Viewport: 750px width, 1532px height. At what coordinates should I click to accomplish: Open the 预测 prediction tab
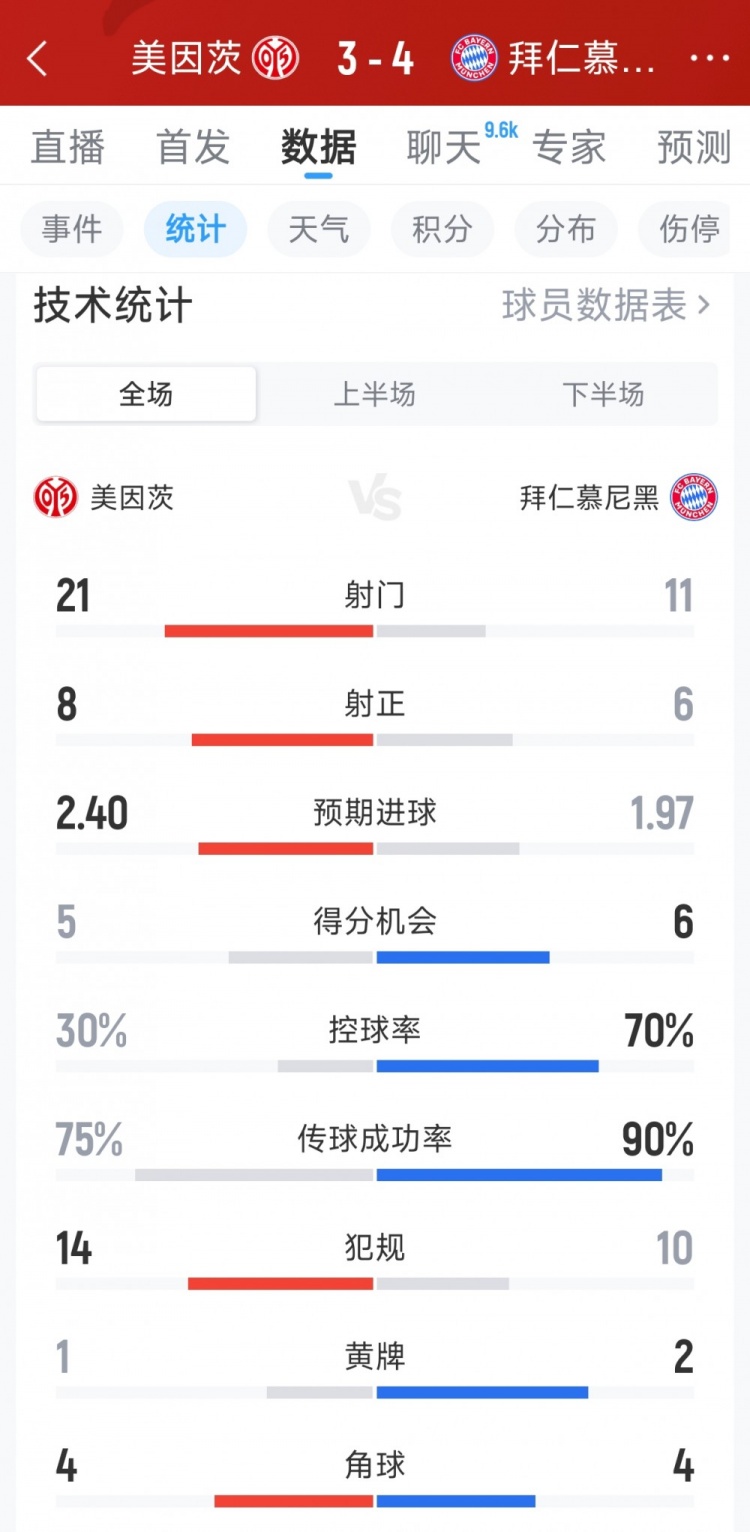(x=694, y=147)
